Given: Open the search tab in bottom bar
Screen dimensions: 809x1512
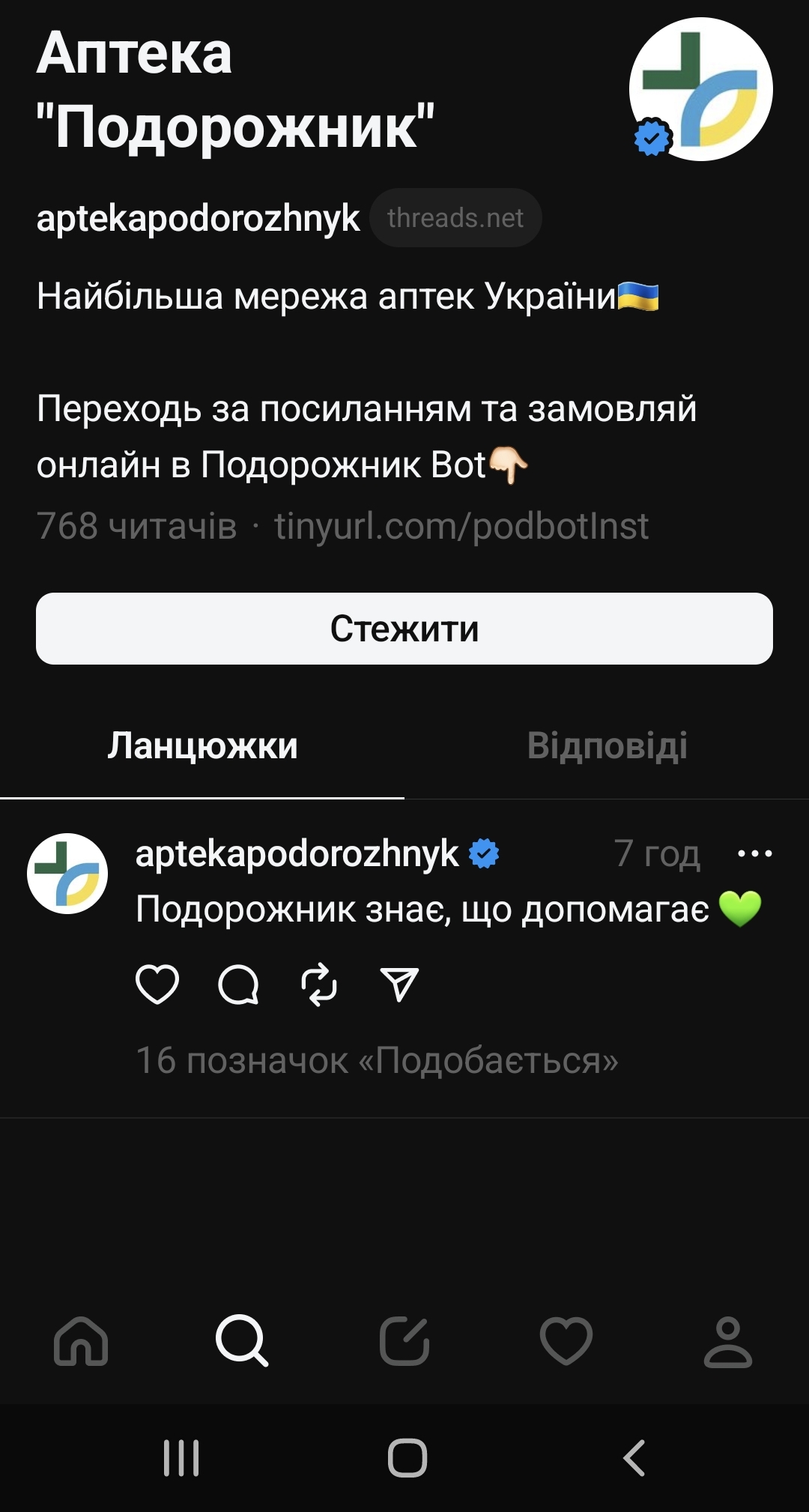Looking at the screenshot, I should 242,1341.
